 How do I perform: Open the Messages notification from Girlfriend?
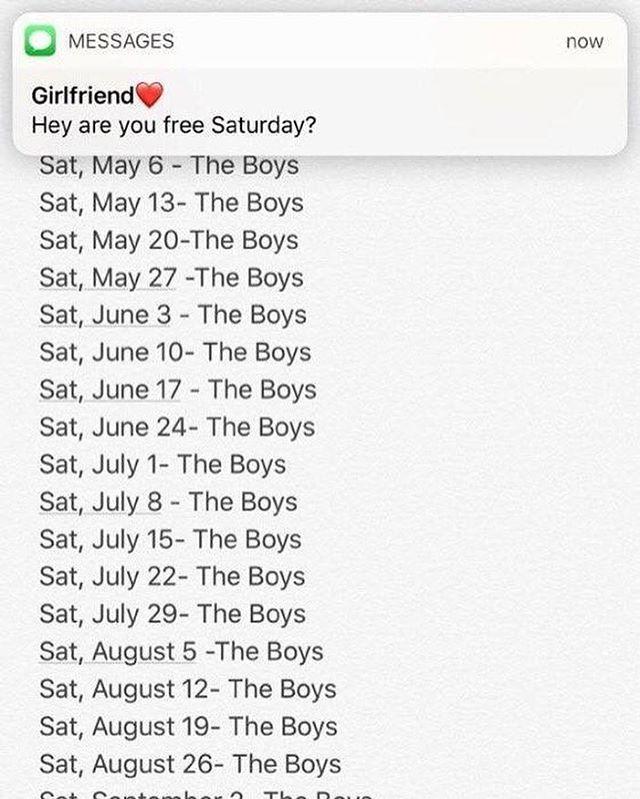coord(318,110)
